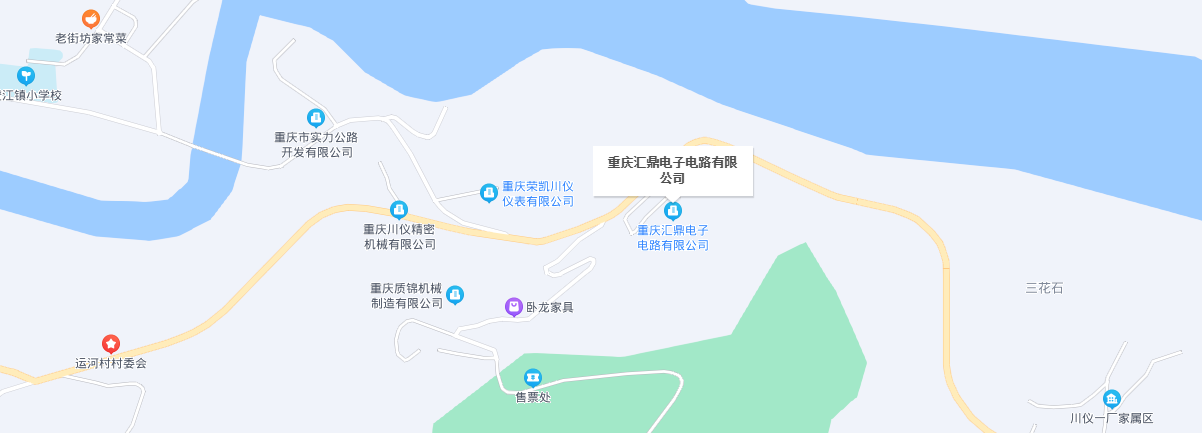This screenshot has height=433, width=1202.
Task: Open the 重庆汇鼎电子电路有限公司 info callout
Action: click(672, 170)
